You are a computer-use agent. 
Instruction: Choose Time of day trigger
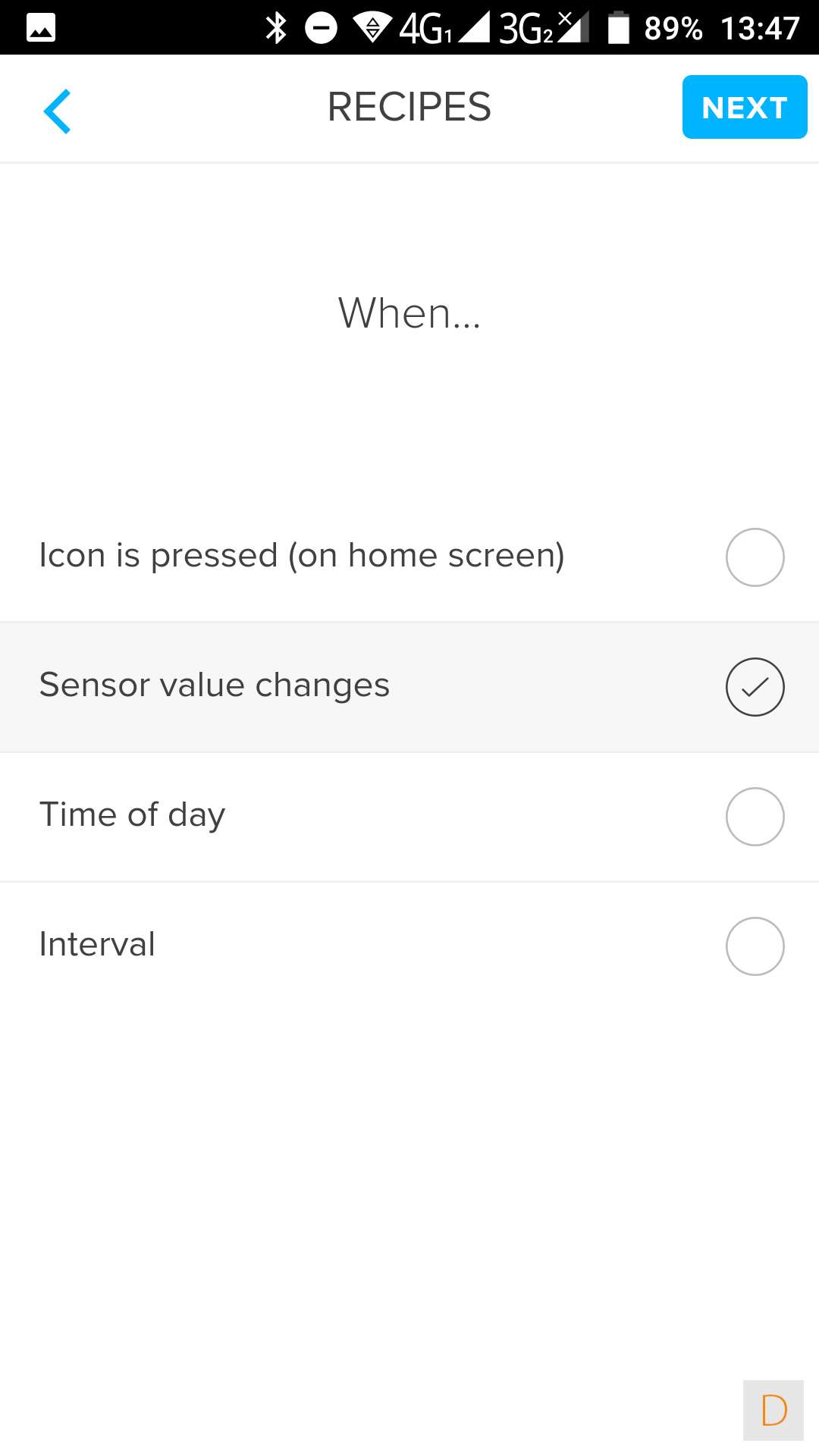(755, 817)
